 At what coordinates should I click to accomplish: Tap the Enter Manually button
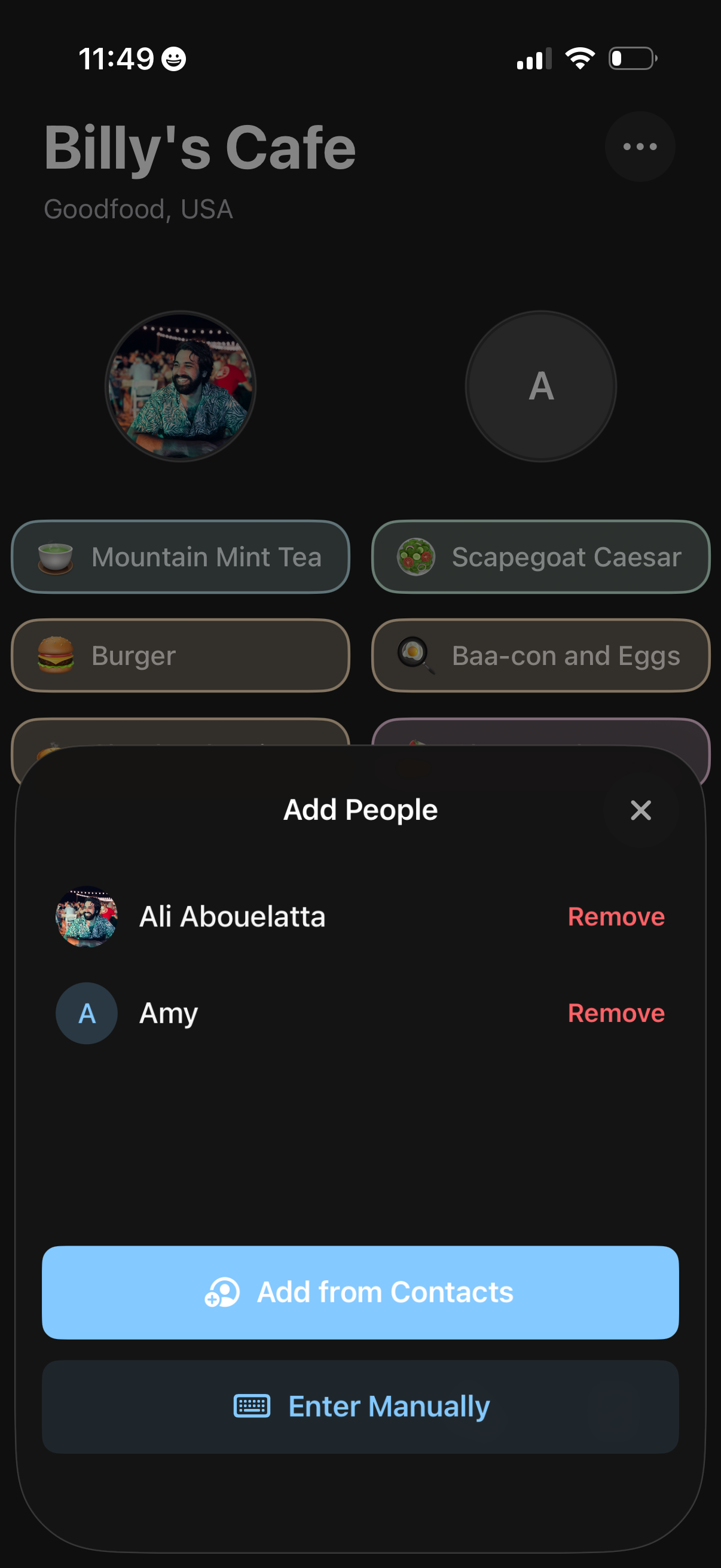[360, 1406]
